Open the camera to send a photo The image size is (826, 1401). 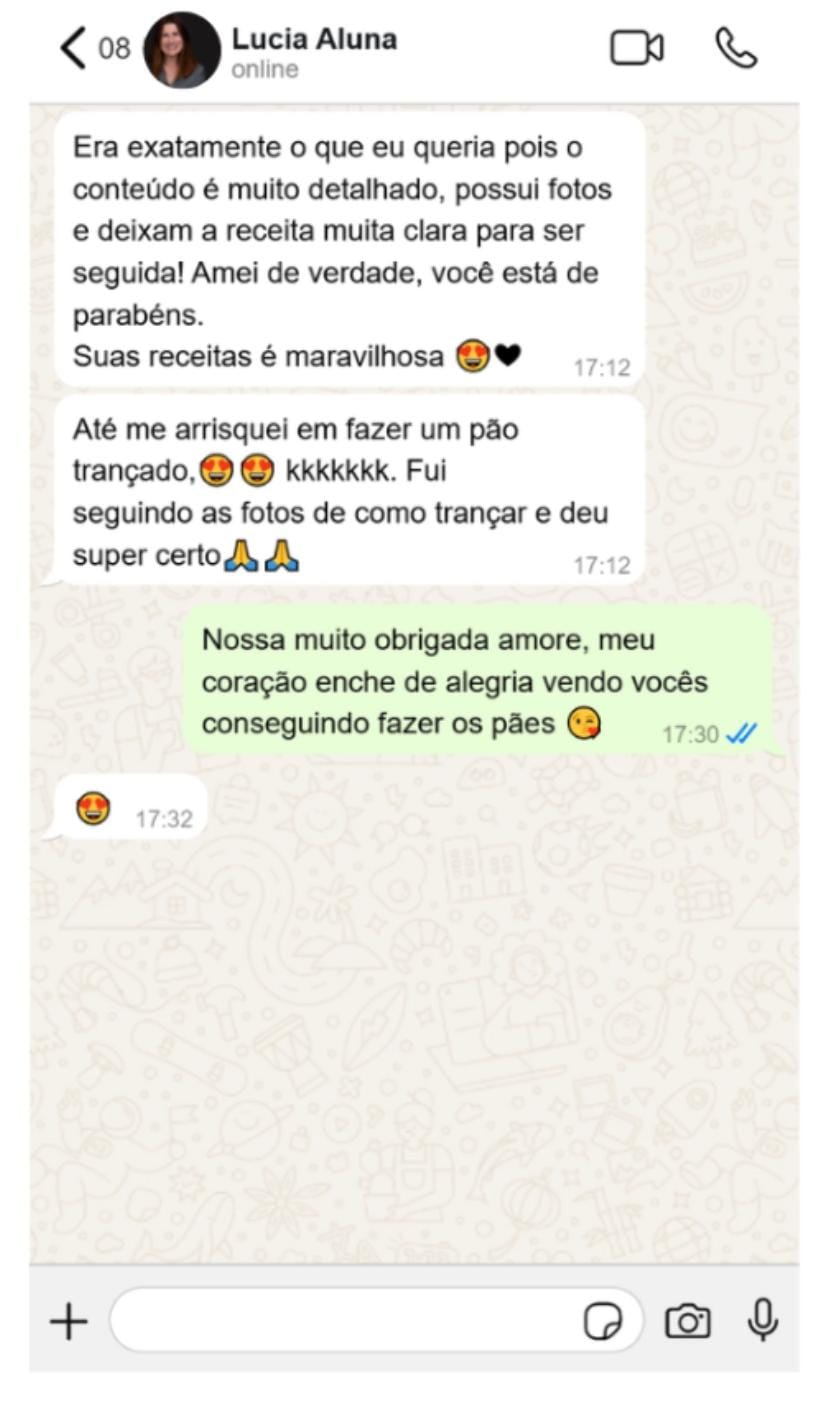coord(688,1322)
